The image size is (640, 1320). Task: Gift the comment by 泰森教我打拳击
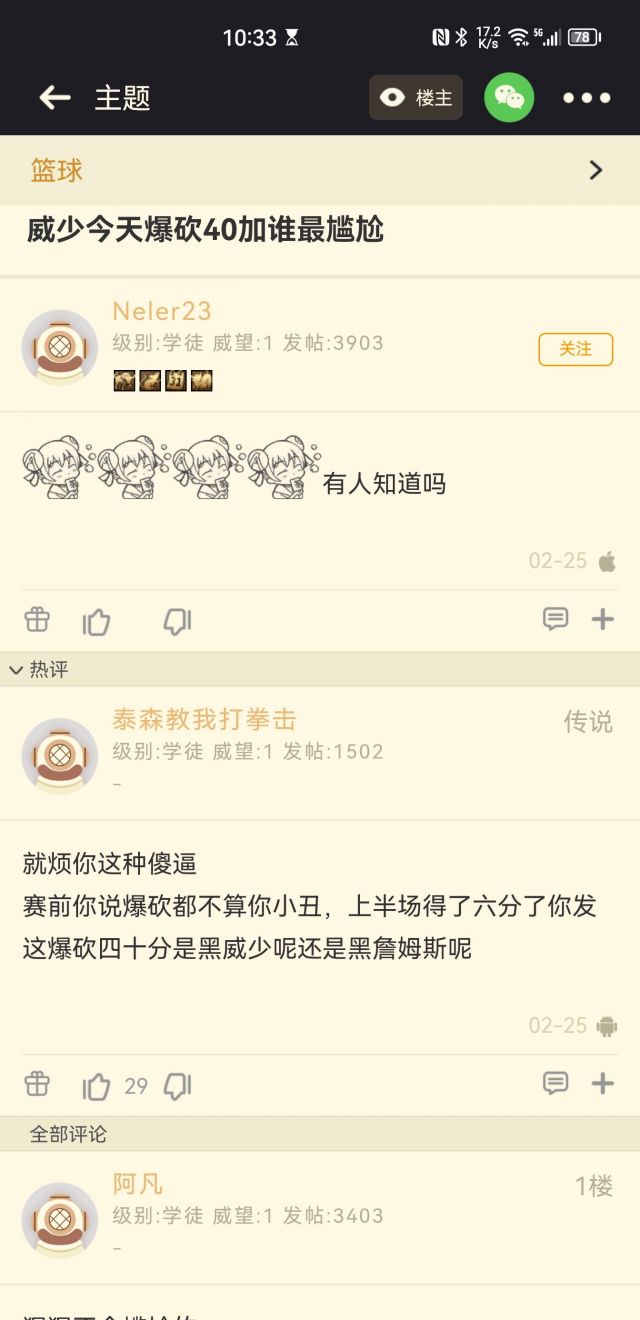37,1084
